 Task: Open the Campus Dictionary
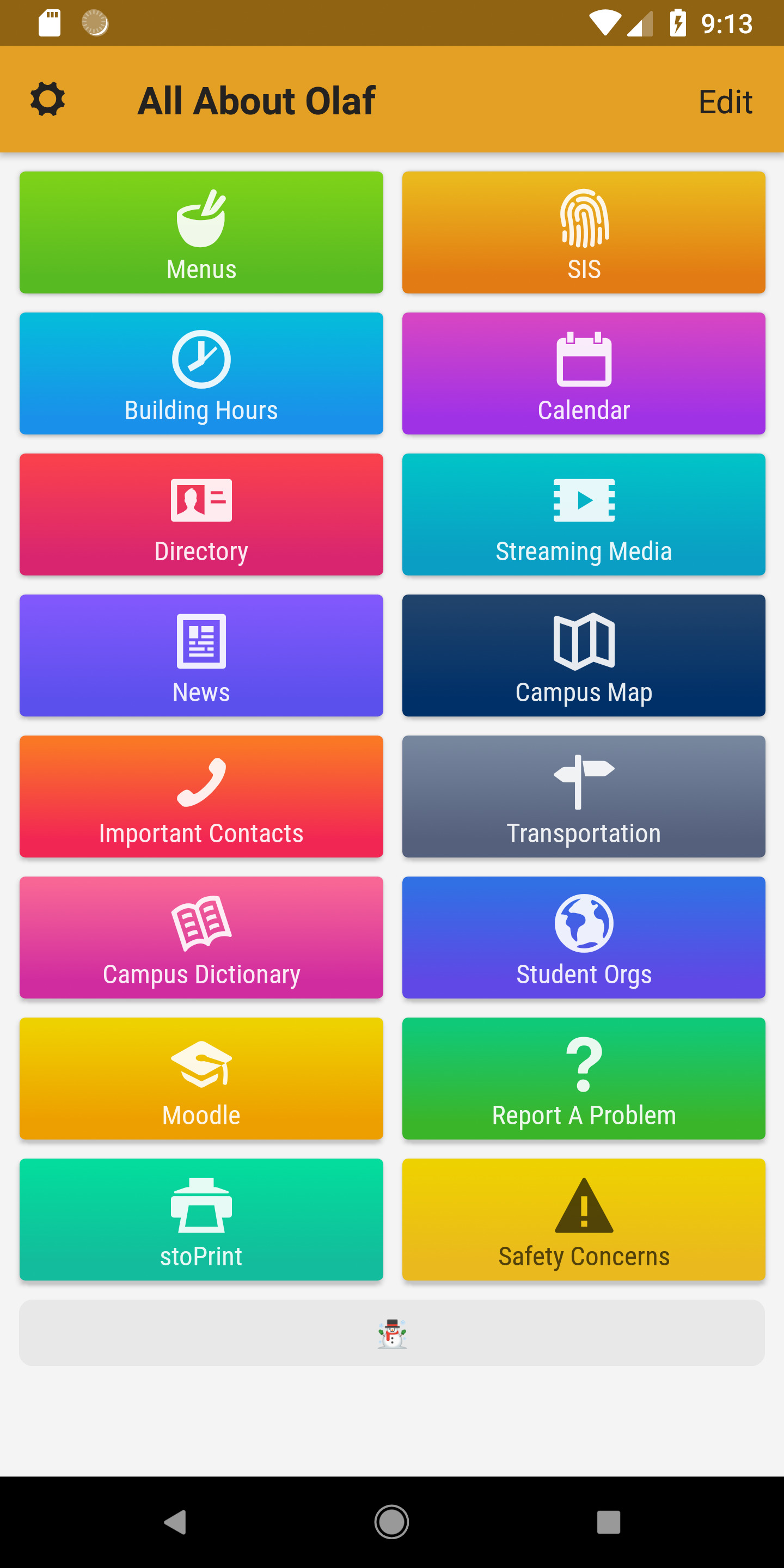[x=201, y=938]
